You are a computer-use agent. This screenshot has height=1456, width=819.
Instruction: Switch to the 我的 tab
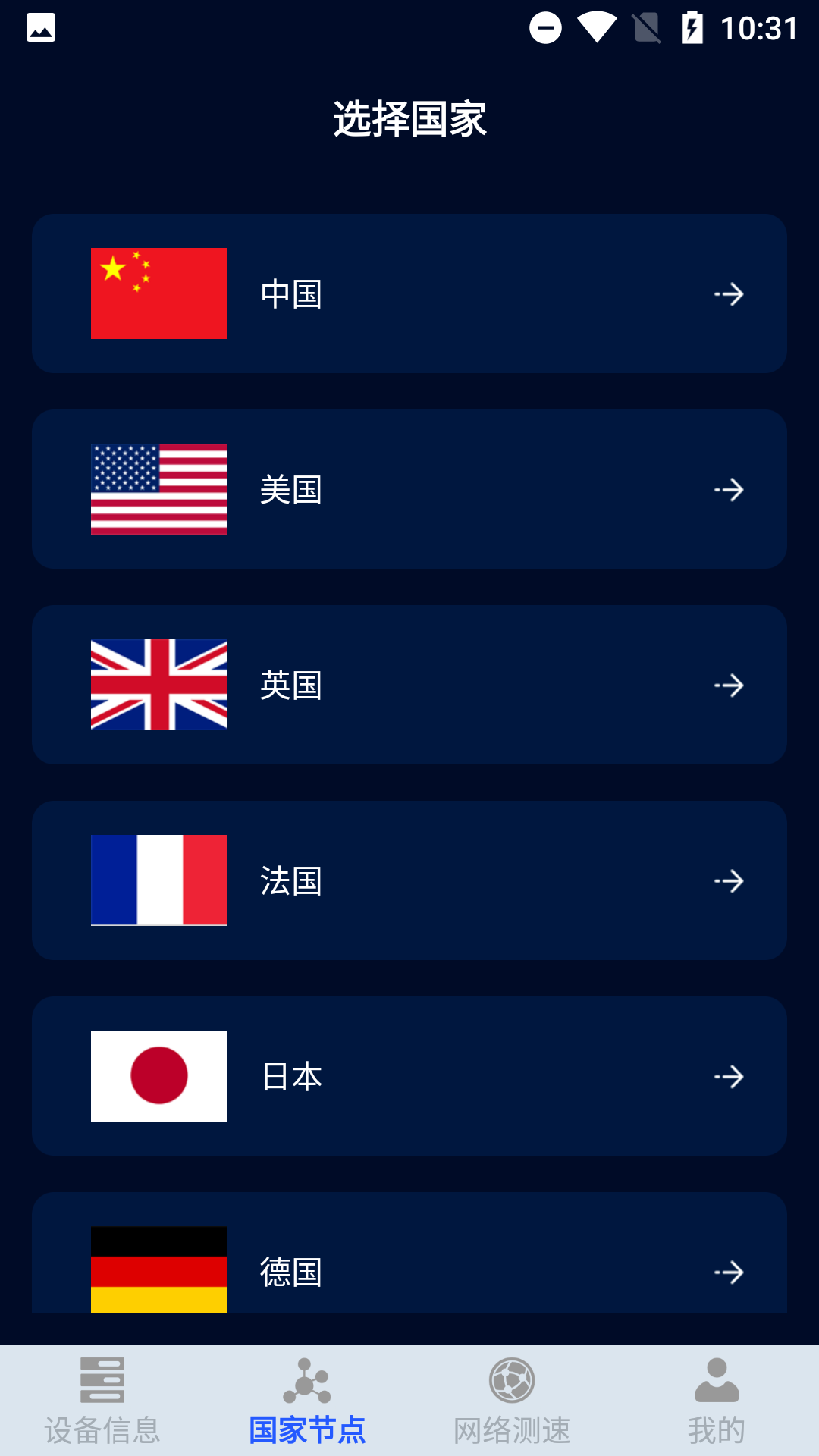pyautogui.click(x=717, y=1401)
